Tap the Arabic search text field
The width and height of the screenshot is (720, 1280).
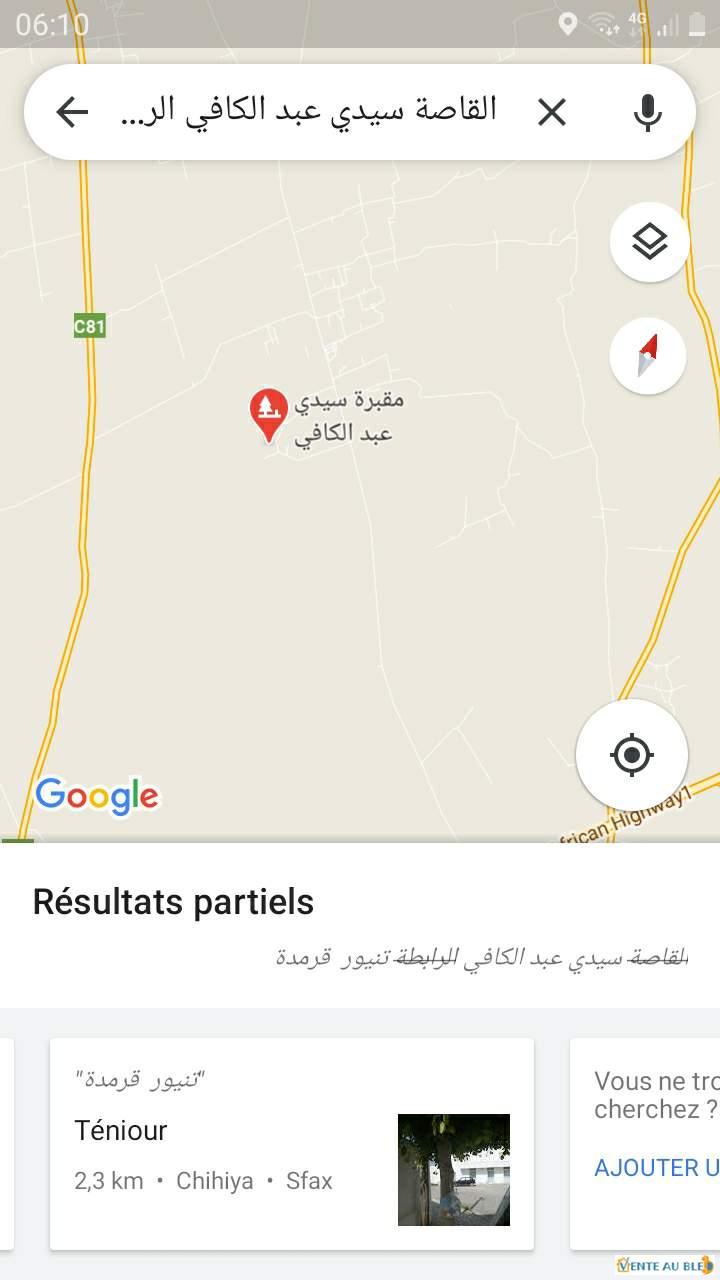[308, 110]
